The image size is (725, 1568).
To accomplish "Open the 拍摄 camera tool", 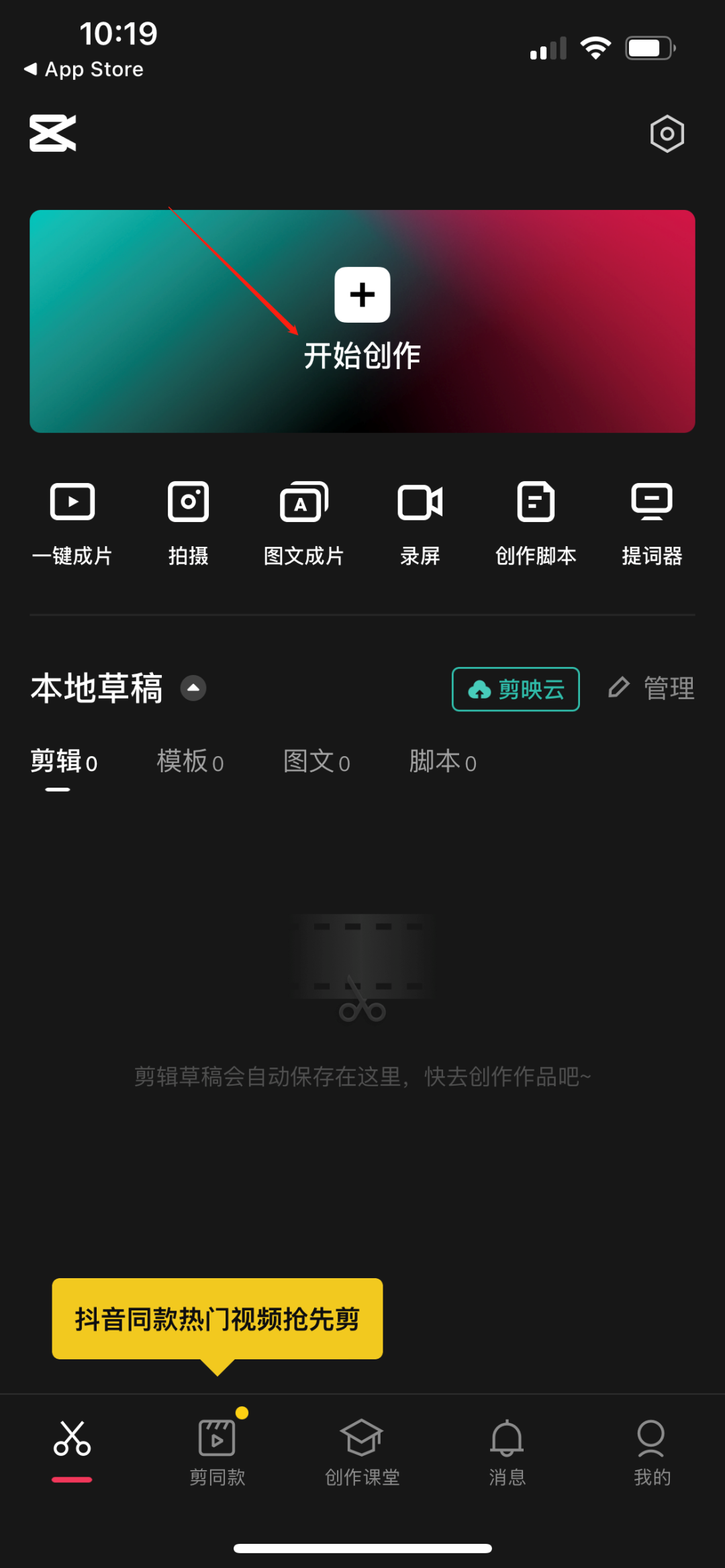I will click(188, 523).
